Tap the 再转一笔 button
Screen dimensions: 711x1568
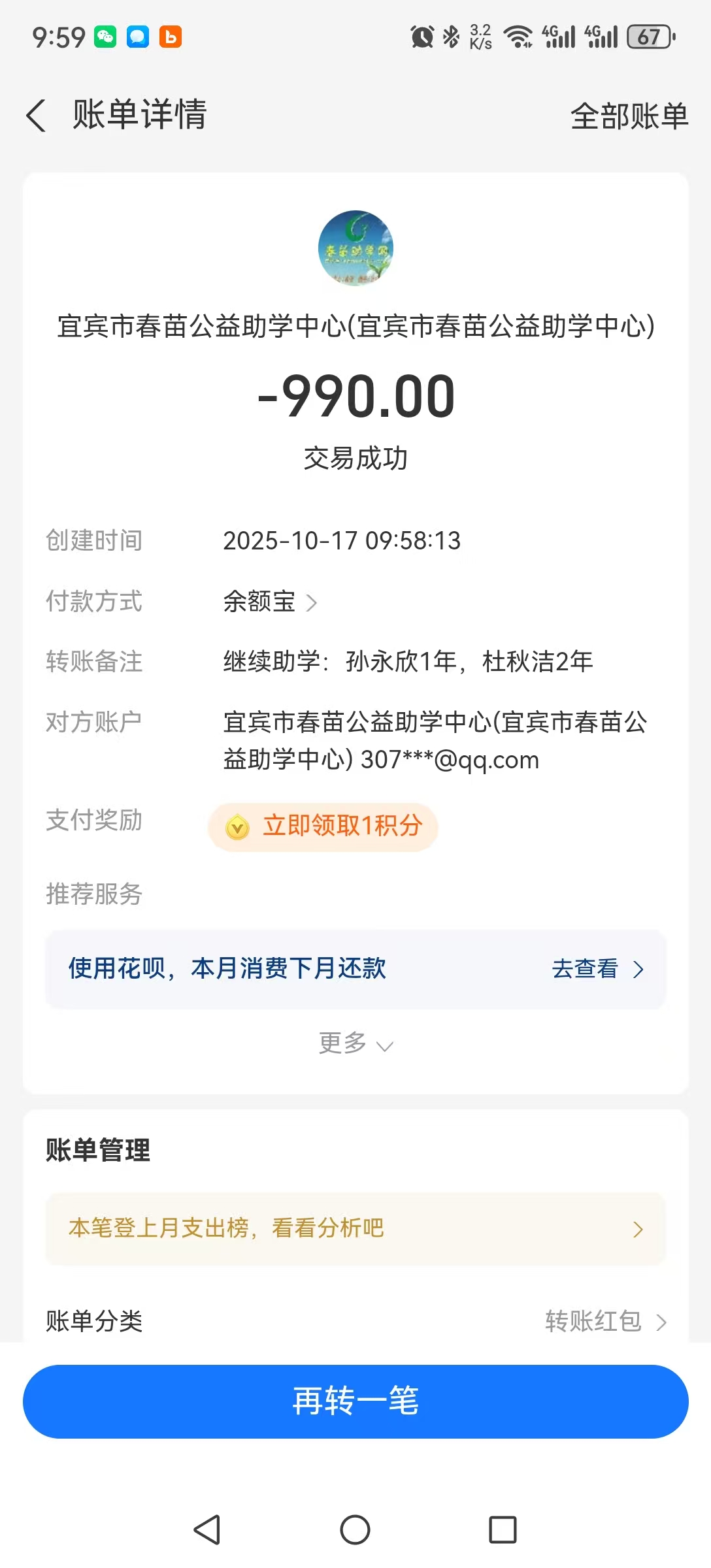[355, 1401]
